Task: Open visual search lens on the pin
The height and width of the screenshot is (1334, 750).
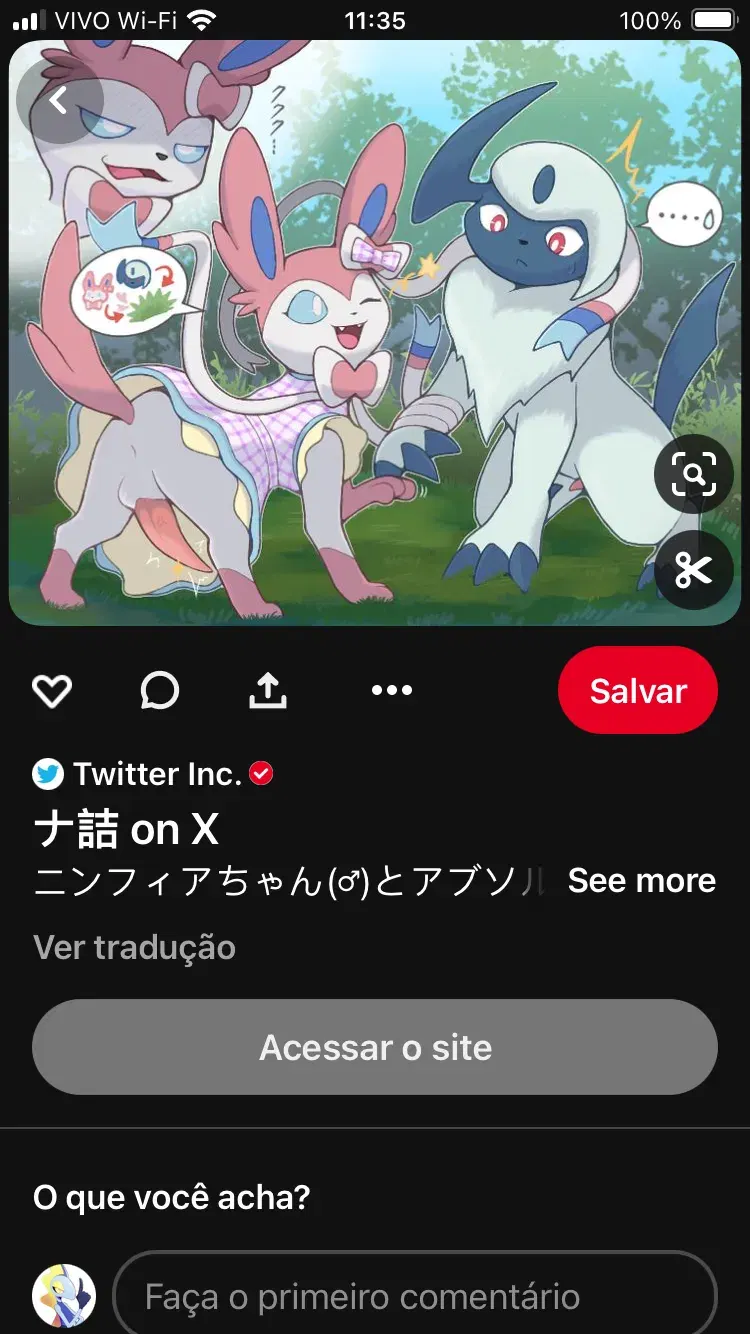Action: coord(693,474)
